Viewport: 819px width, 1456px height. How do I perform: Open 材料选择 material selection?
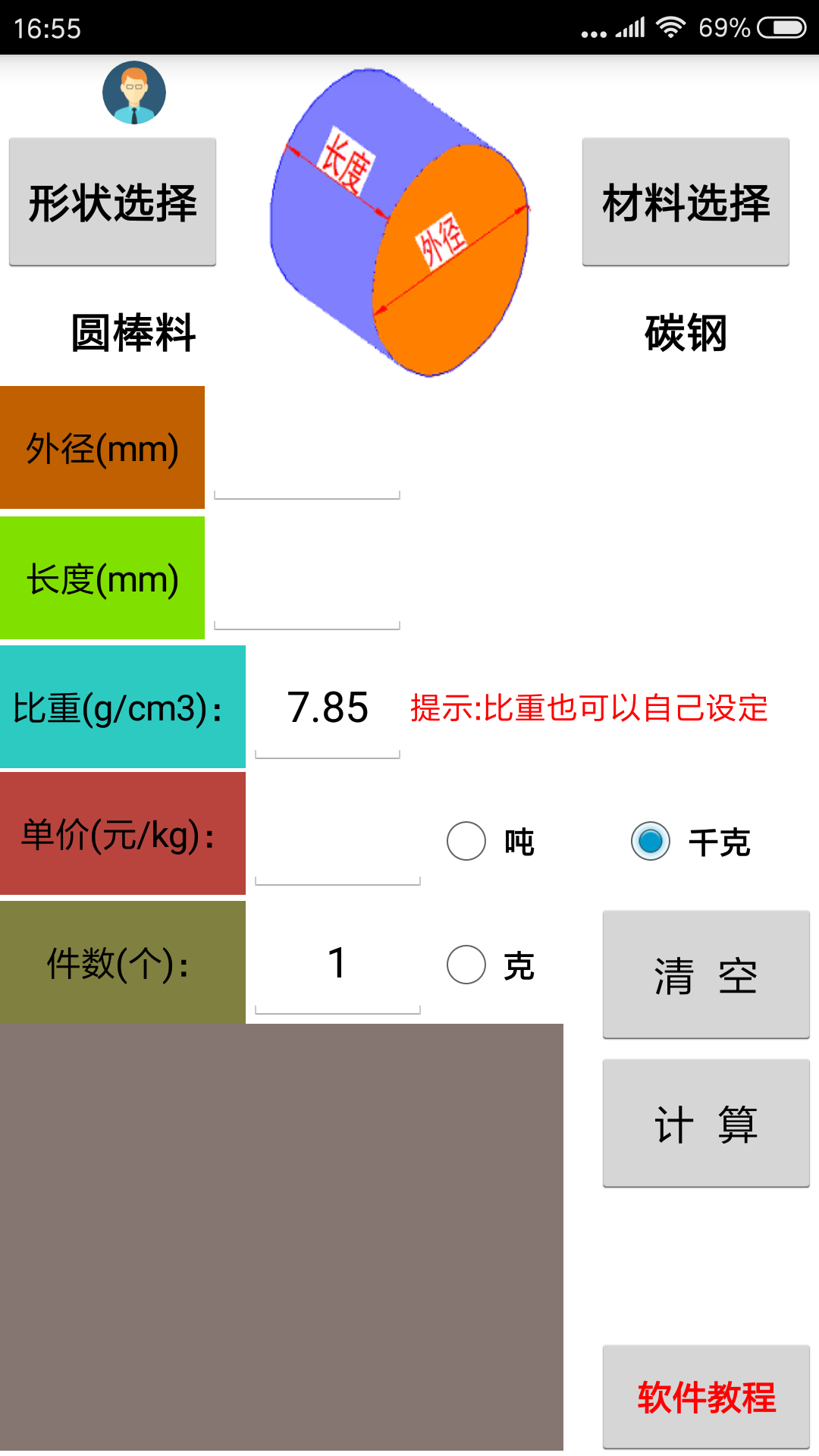(x=686, y=202)
